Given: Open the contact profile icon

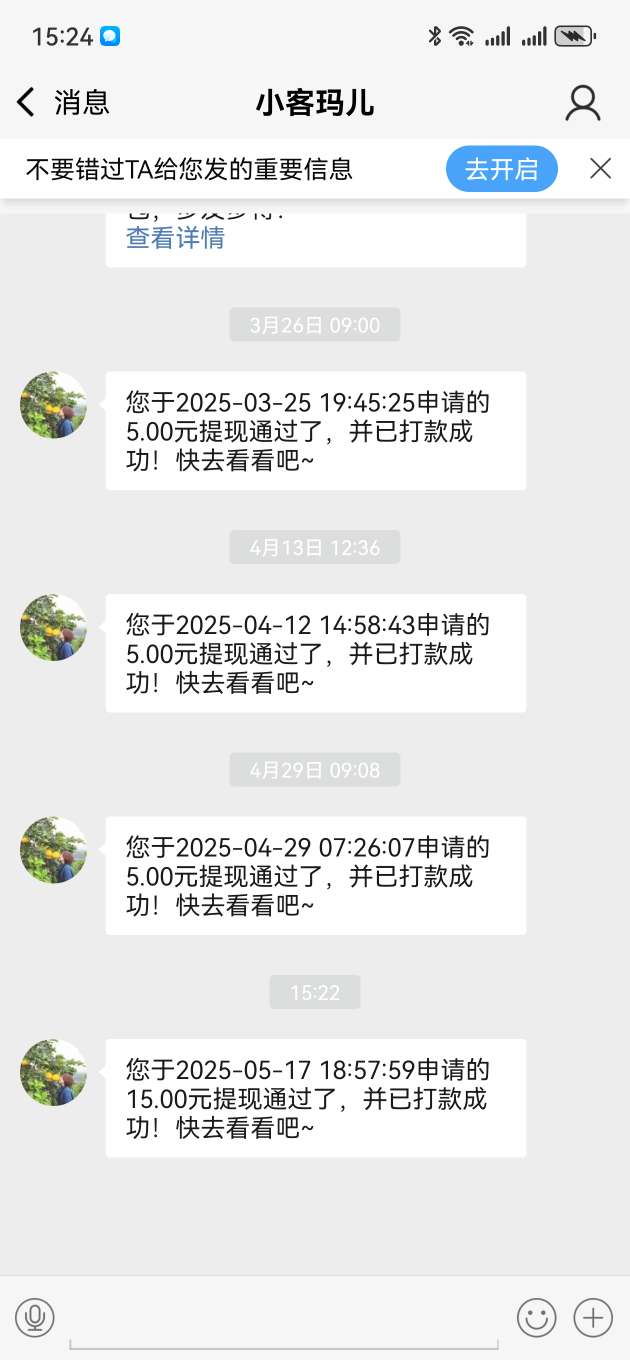Looking at the screenshot, I should [x=582, y=103].
